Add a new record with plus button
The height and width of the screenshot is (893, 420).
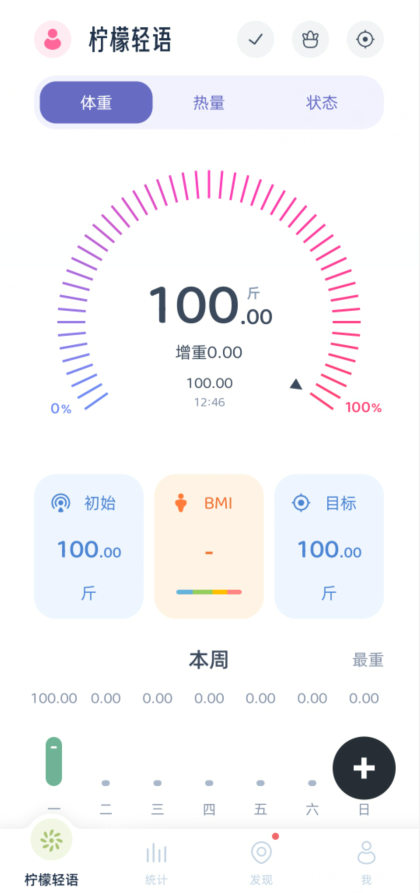364,768
